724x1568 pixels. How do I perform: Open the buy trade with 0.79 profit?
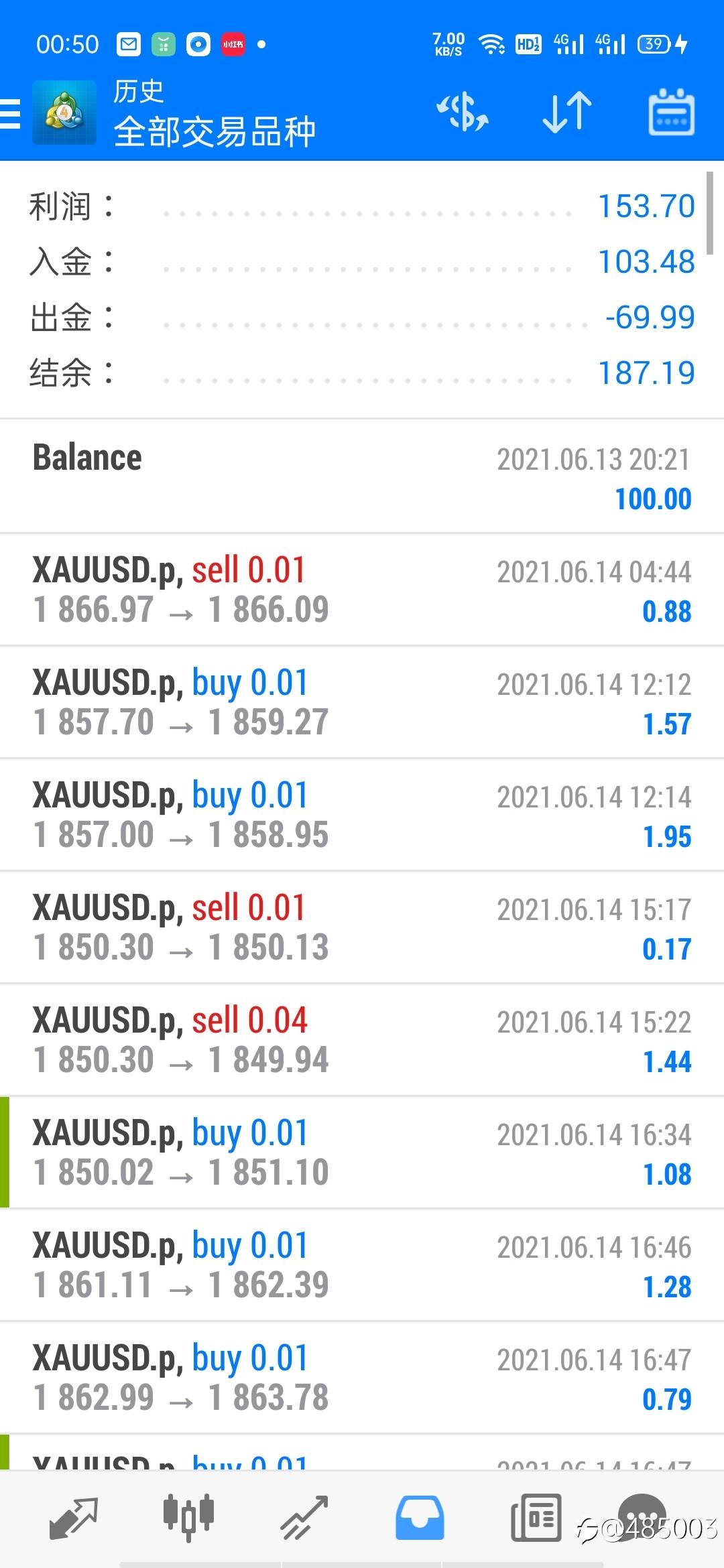pos(362,1378)
